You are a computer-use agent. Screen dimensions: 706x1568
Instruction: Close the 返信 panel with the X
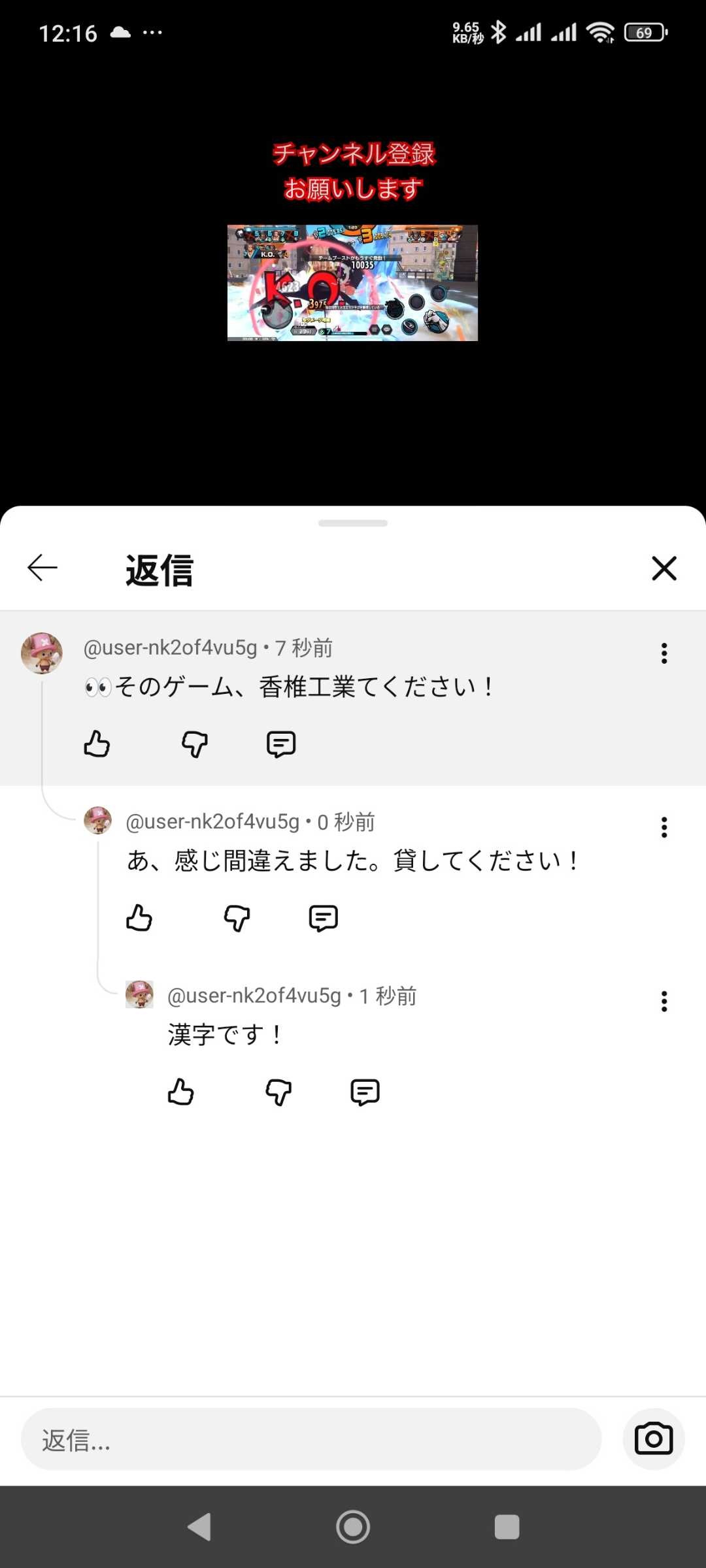(664, 568)
